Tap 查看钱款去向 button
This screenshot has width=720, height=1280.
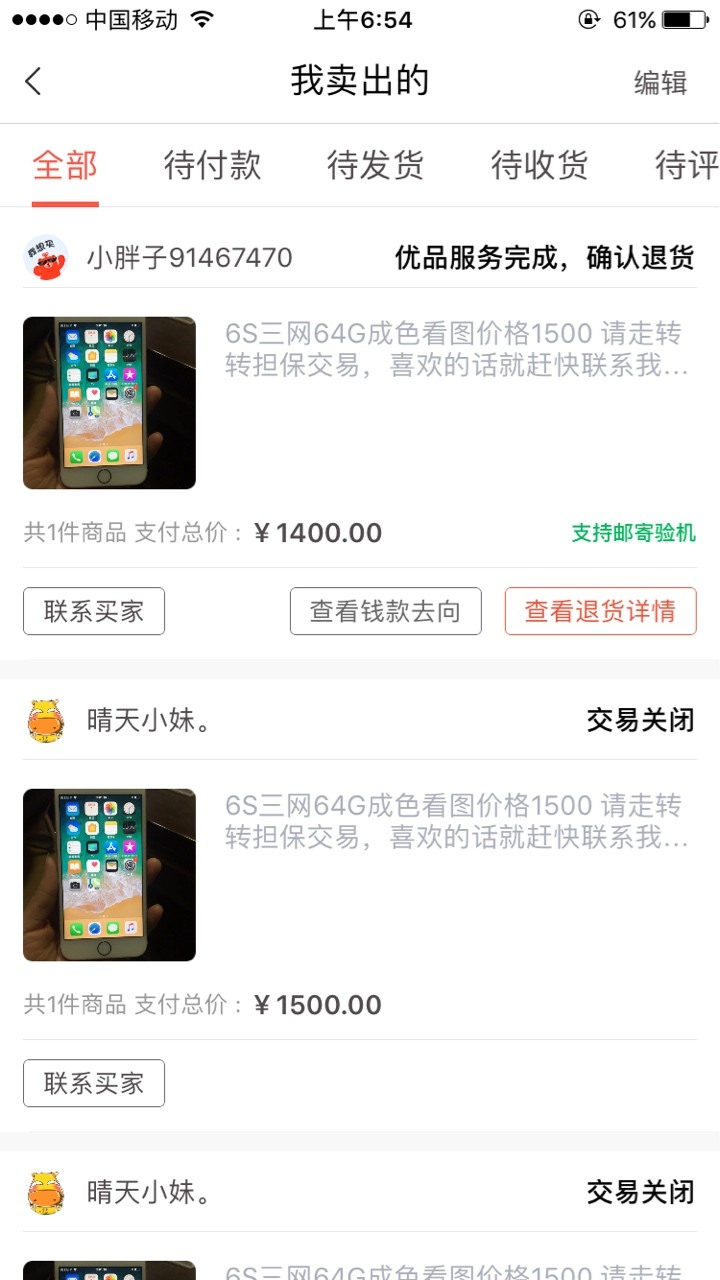point(386,611)
